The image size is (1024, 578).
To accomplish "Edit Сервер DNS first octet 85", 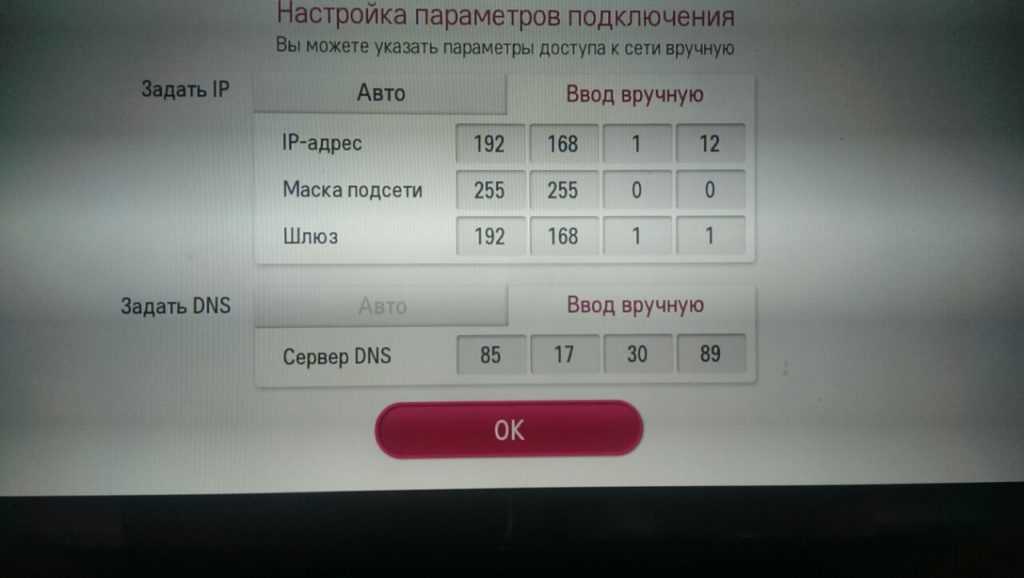I will click(490, 355).
